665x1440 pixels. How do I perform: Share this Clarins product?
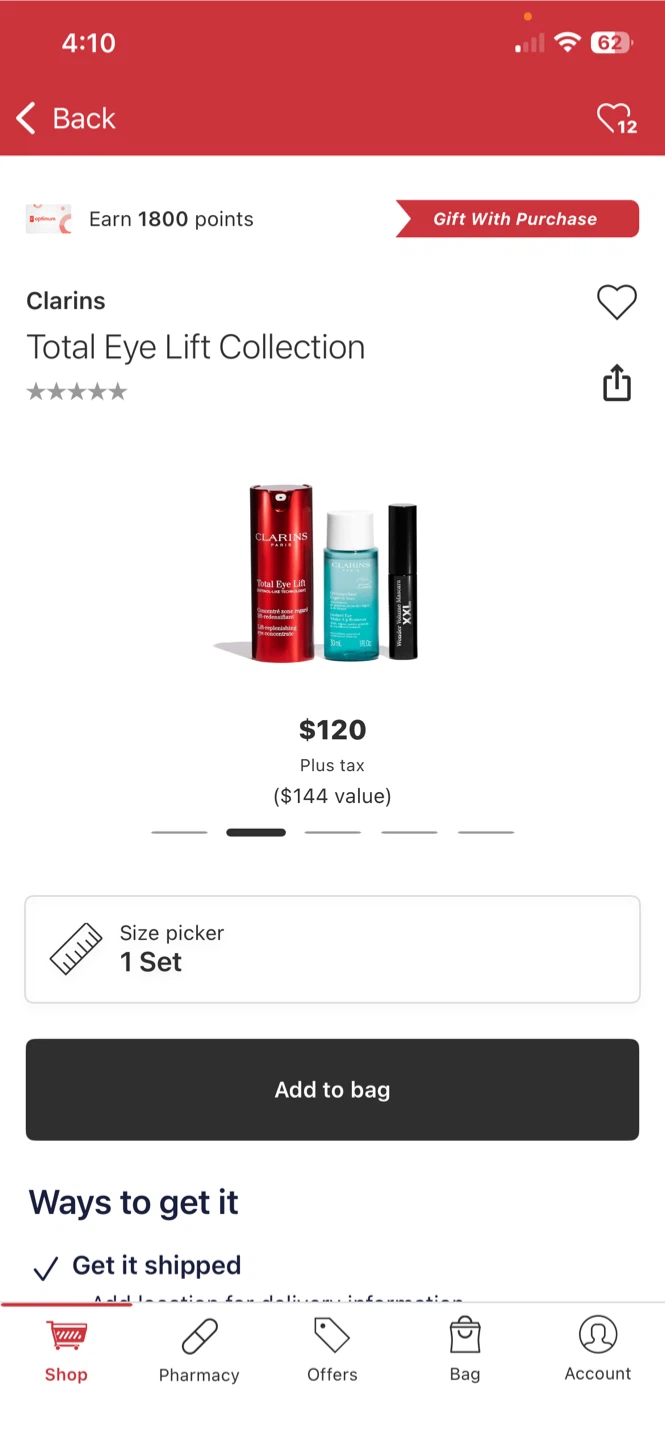[x=617, y=383]
